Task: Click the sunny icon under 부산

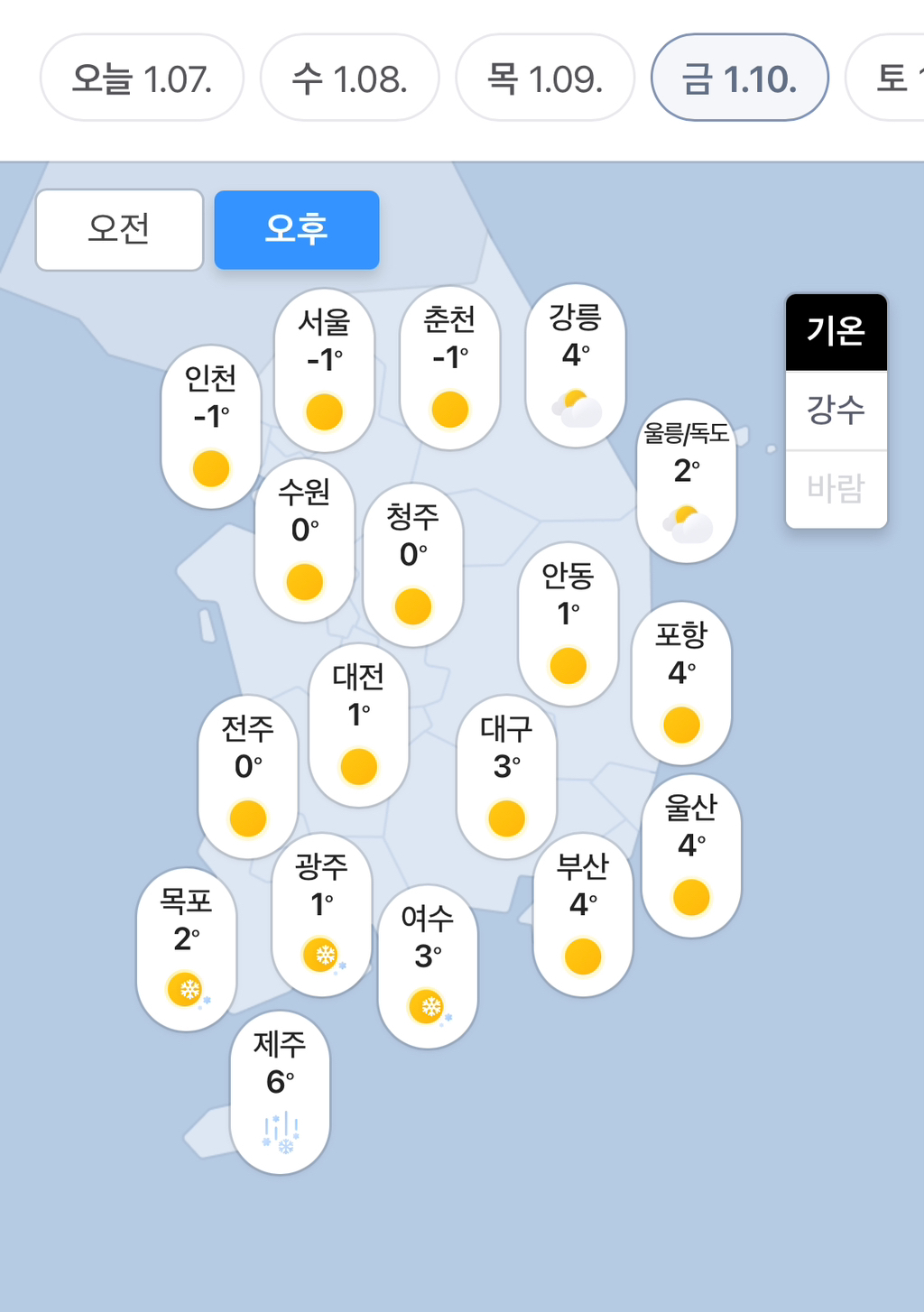Action: click(582, 955)
